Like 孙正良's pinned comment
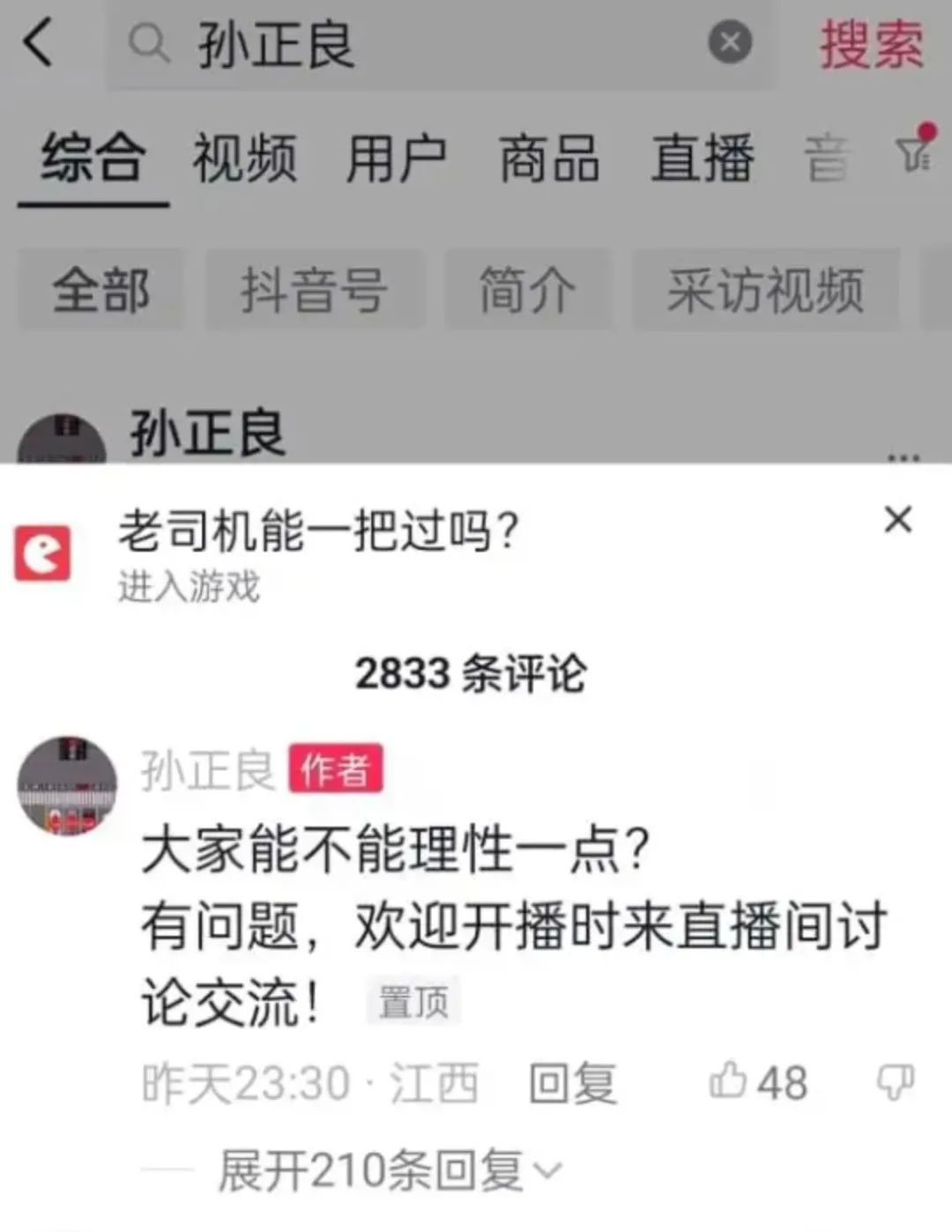 click(730, 1081)
